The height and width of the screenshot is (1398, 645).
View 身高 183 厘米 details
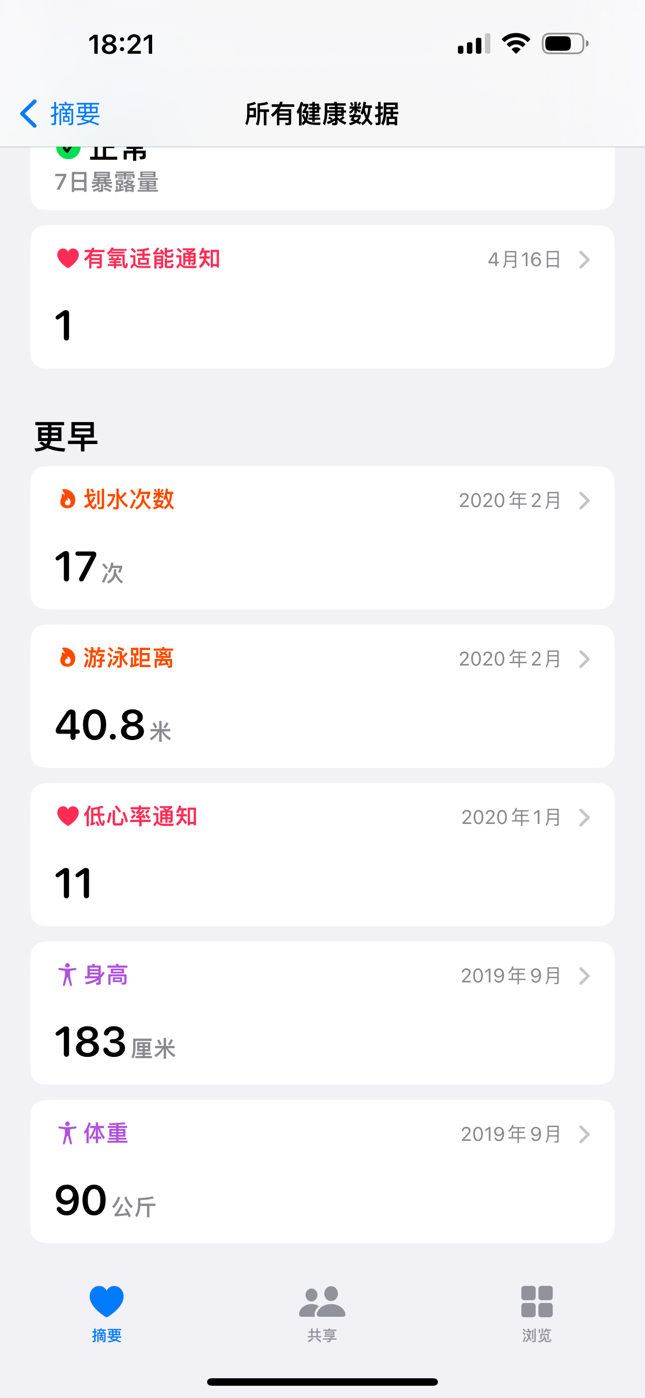(x=322, y=1013)
